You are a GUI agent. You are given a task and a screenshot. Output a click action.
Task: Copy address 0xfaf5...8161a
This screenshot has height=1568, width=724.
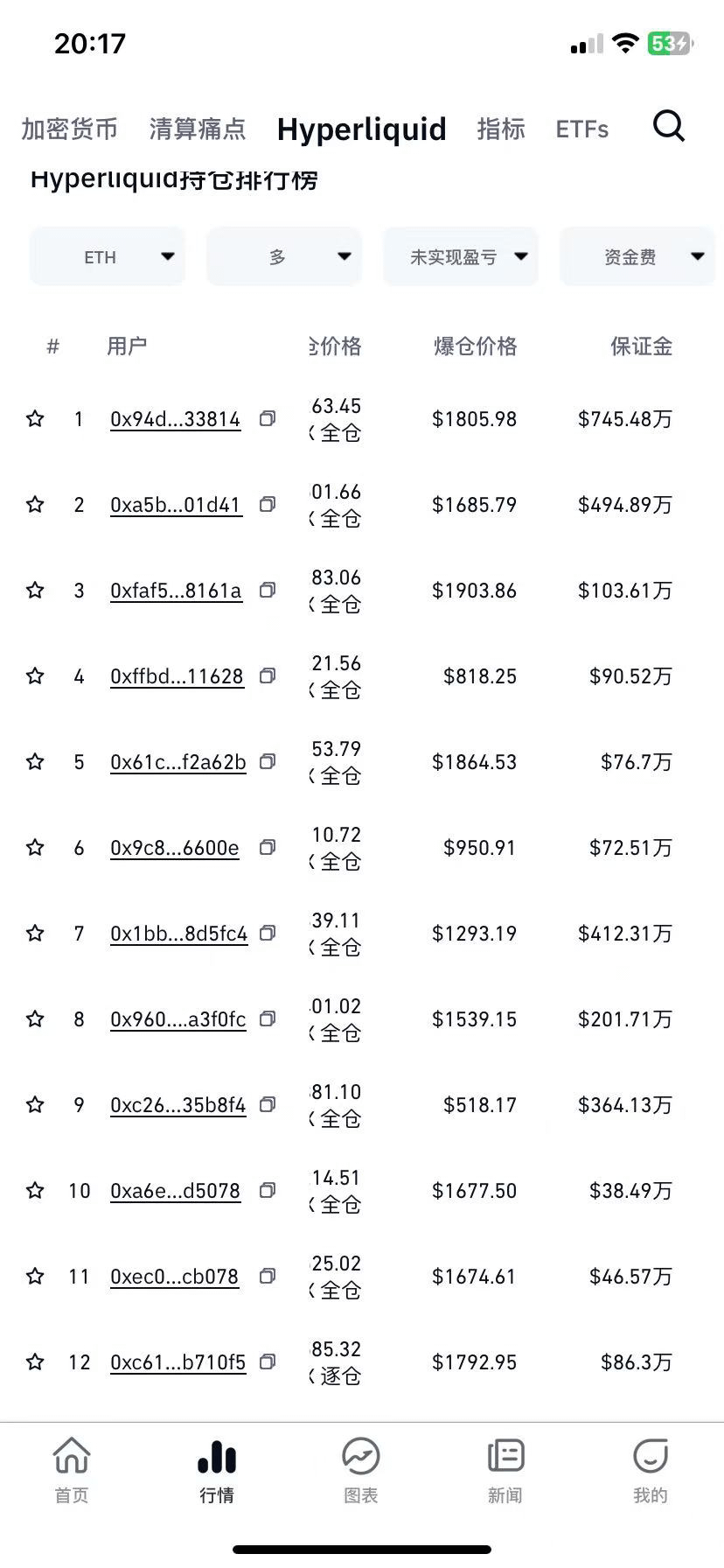[268, 591]
